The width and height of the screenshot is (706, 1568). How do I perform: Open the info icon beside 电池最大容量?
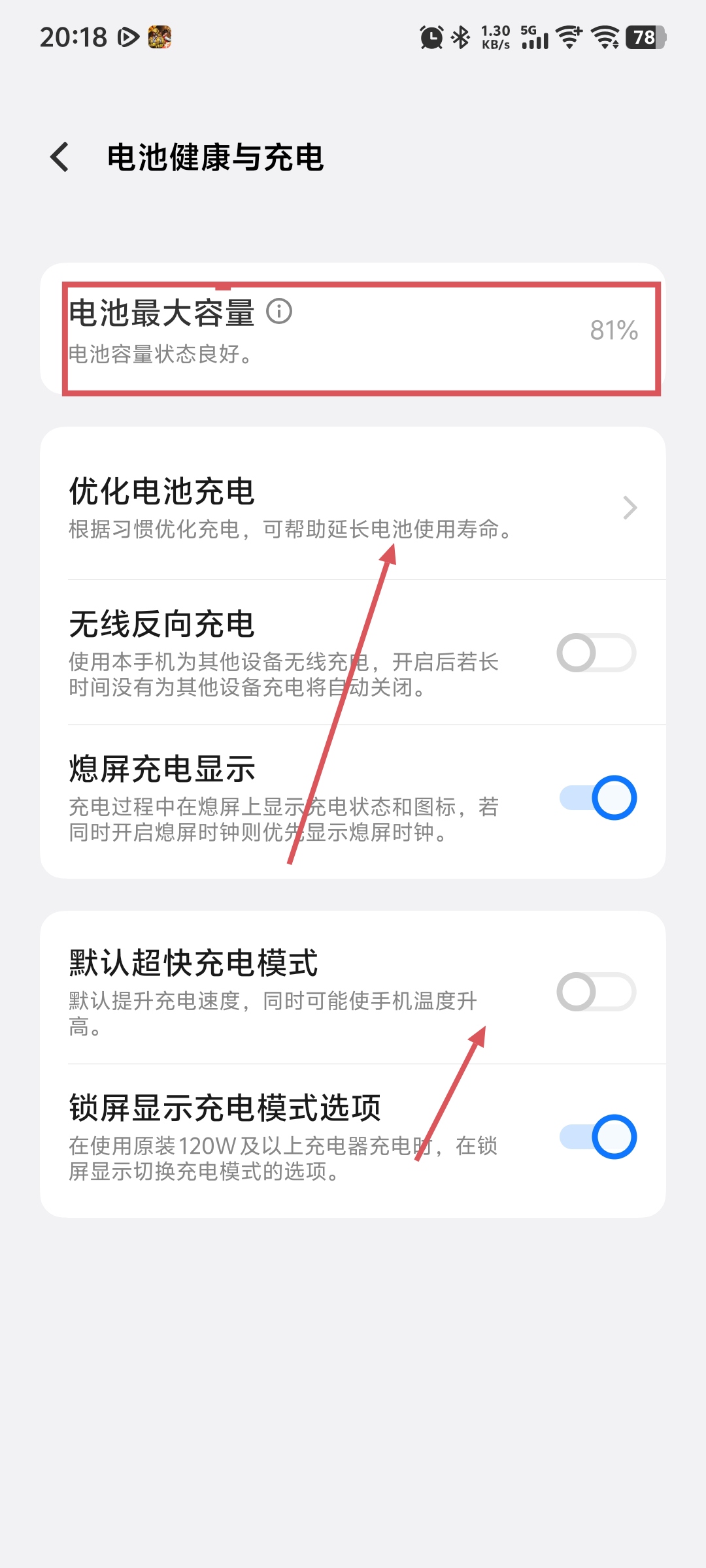pyautogui.click(x=279, y=311)
